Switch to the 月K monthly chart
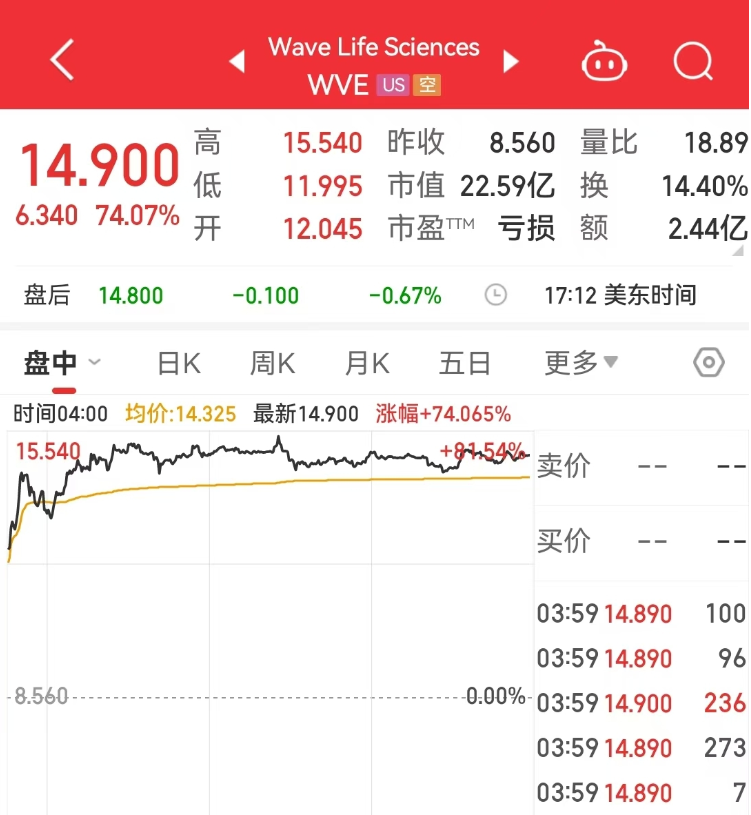 [x=366, y=362]
